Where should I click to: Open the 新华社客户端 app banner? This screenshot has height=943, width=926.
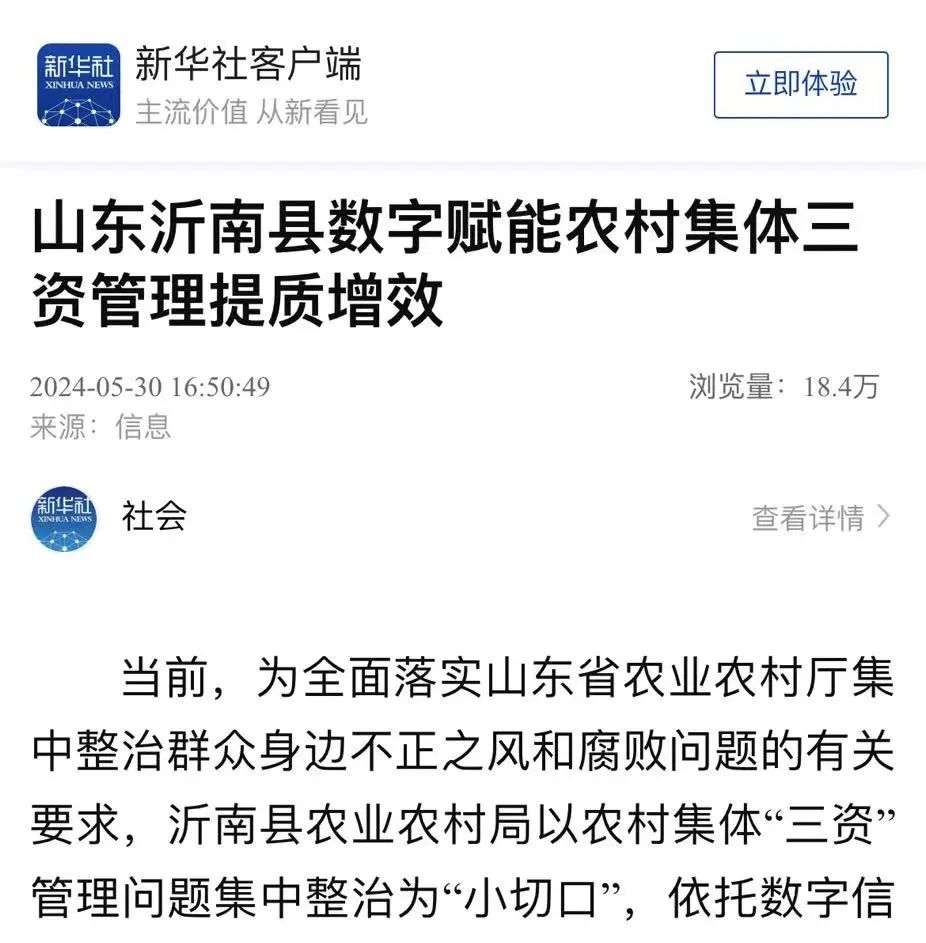click(x=250, y=85)
